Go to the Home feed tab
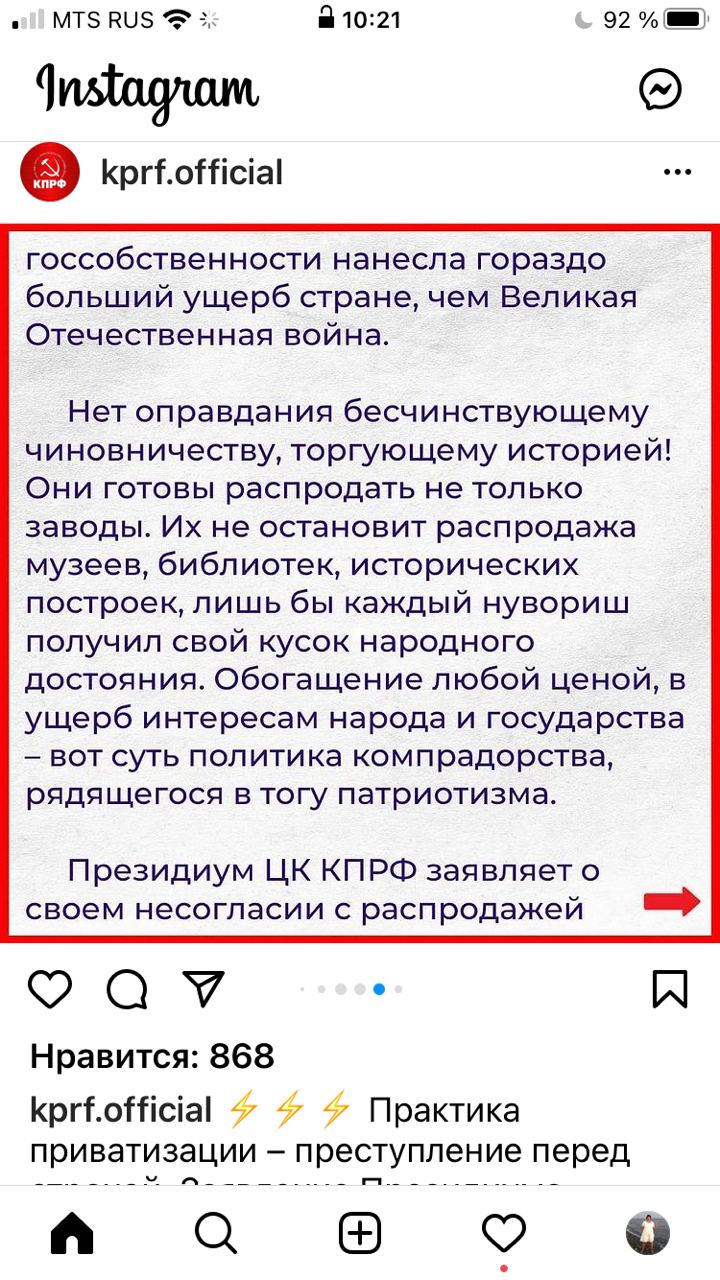Screen dimensions: 720x1280 coord(72,1233)
